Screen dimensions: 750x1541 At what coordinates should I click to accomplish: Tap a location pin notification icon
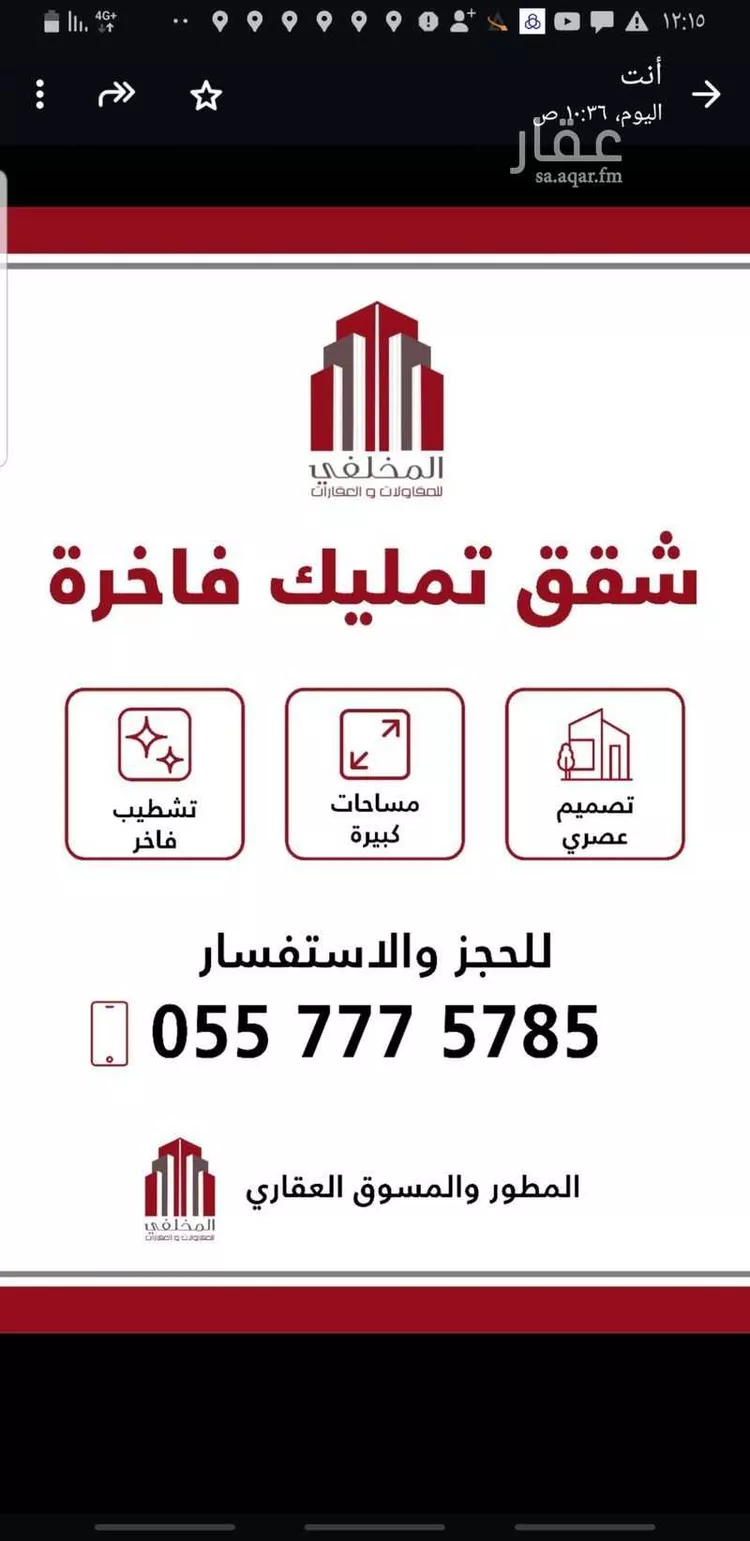[x=219, y=20]
